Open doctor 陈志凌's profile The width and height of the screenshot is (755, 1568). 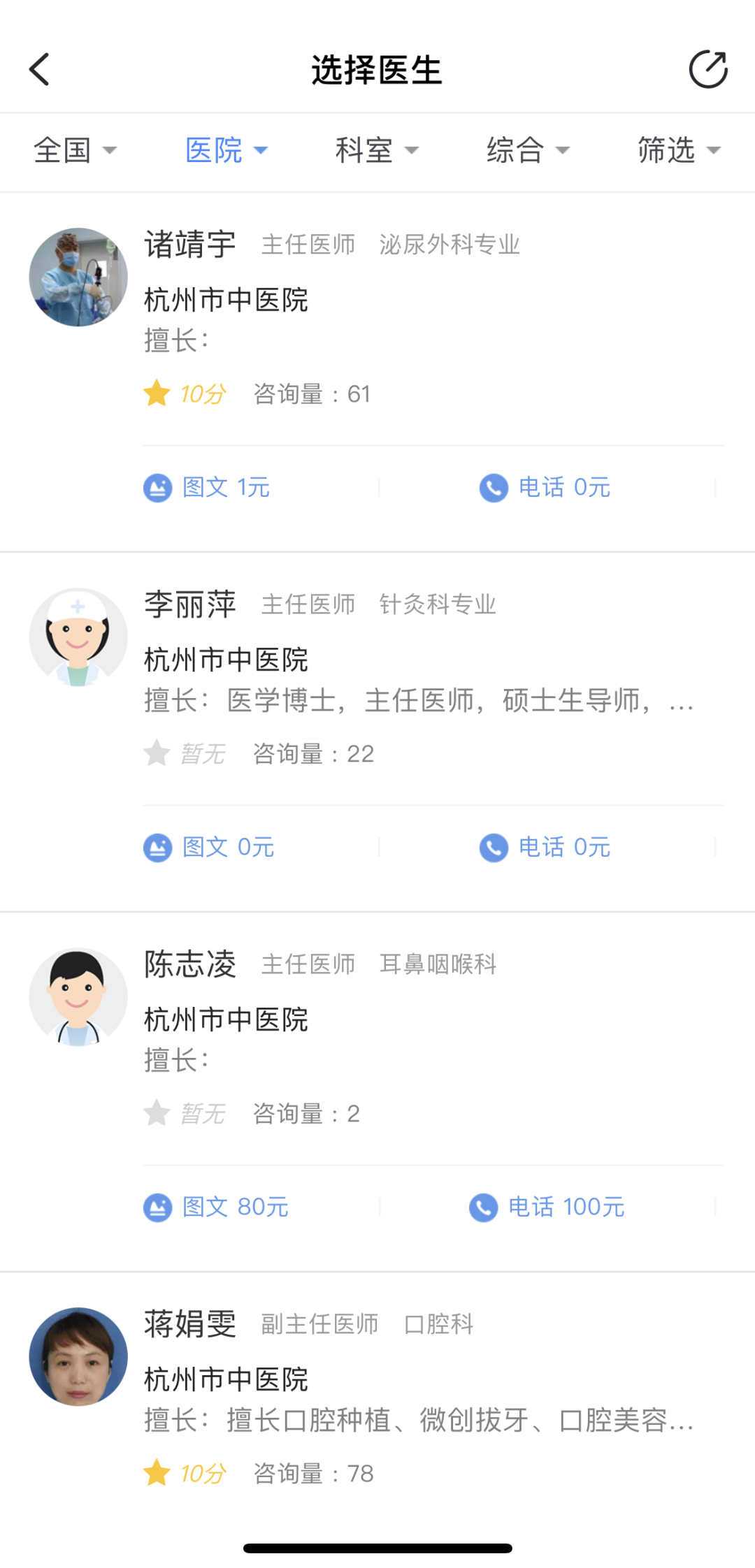[x=190, y=965]
